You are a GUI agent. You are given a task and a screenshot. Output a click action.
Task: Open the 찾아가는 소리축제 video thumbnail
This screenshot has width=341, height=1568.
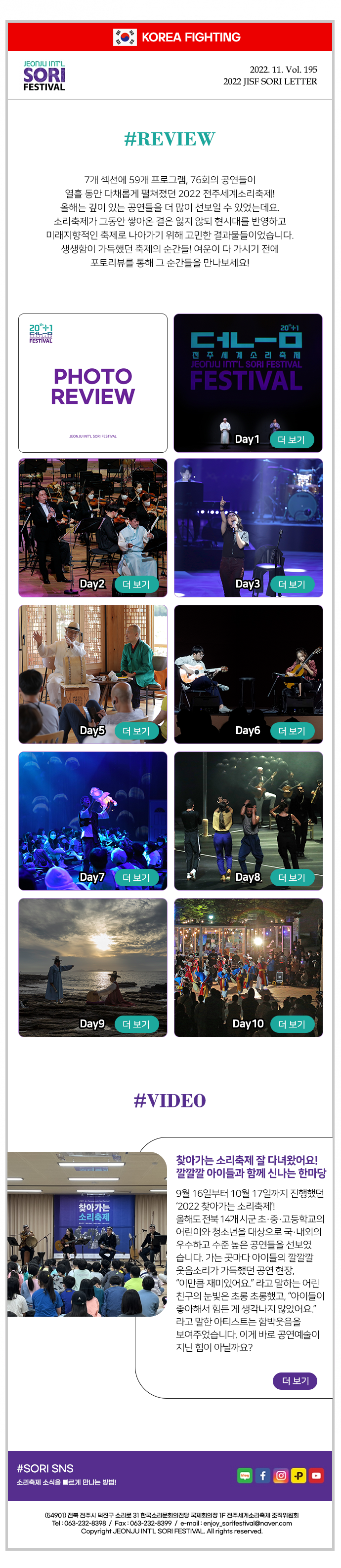pos(87,1234)
